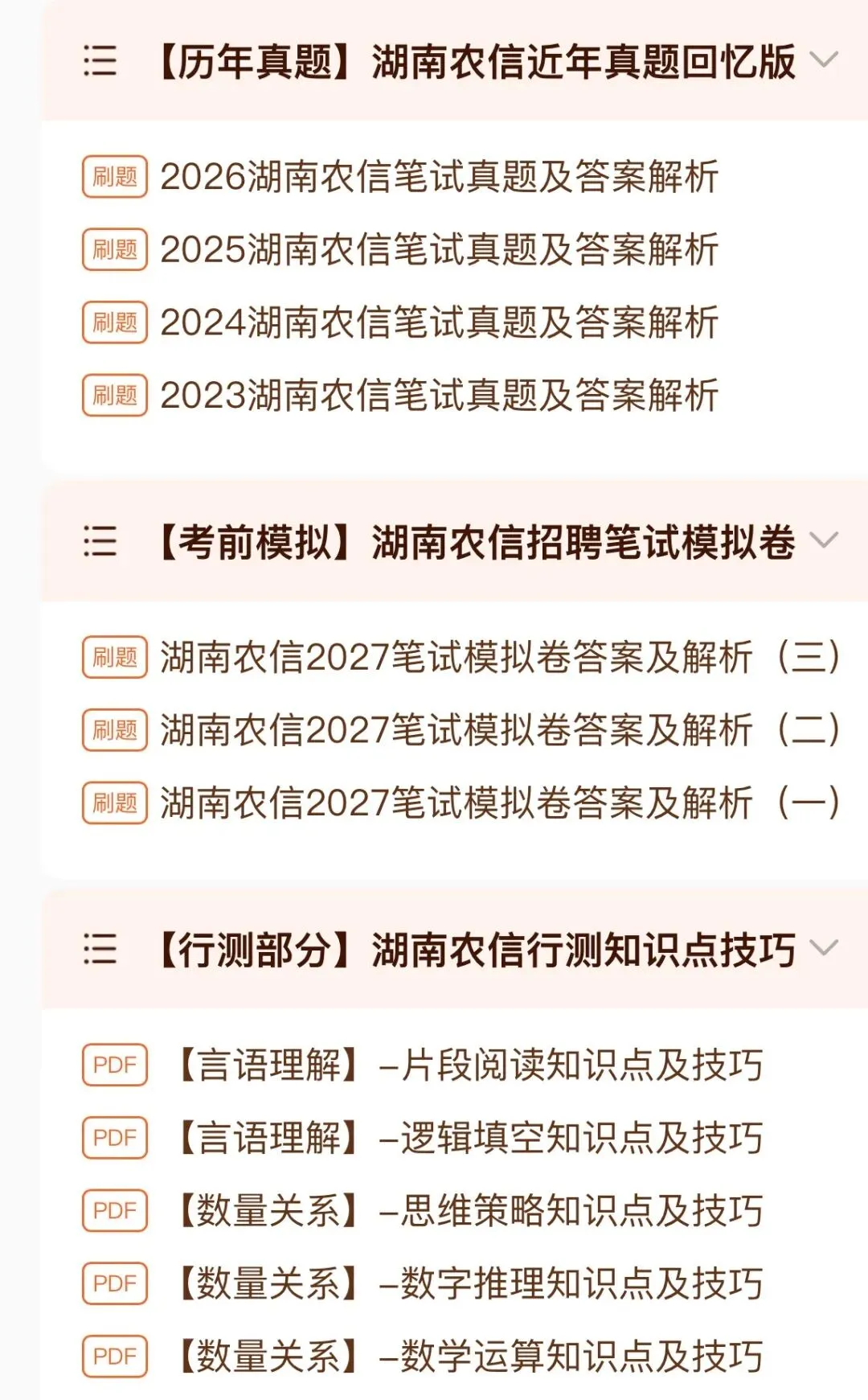
Task: Open 2023湖南农信笔试真题及答案解析
Action: tap(400, 396)
